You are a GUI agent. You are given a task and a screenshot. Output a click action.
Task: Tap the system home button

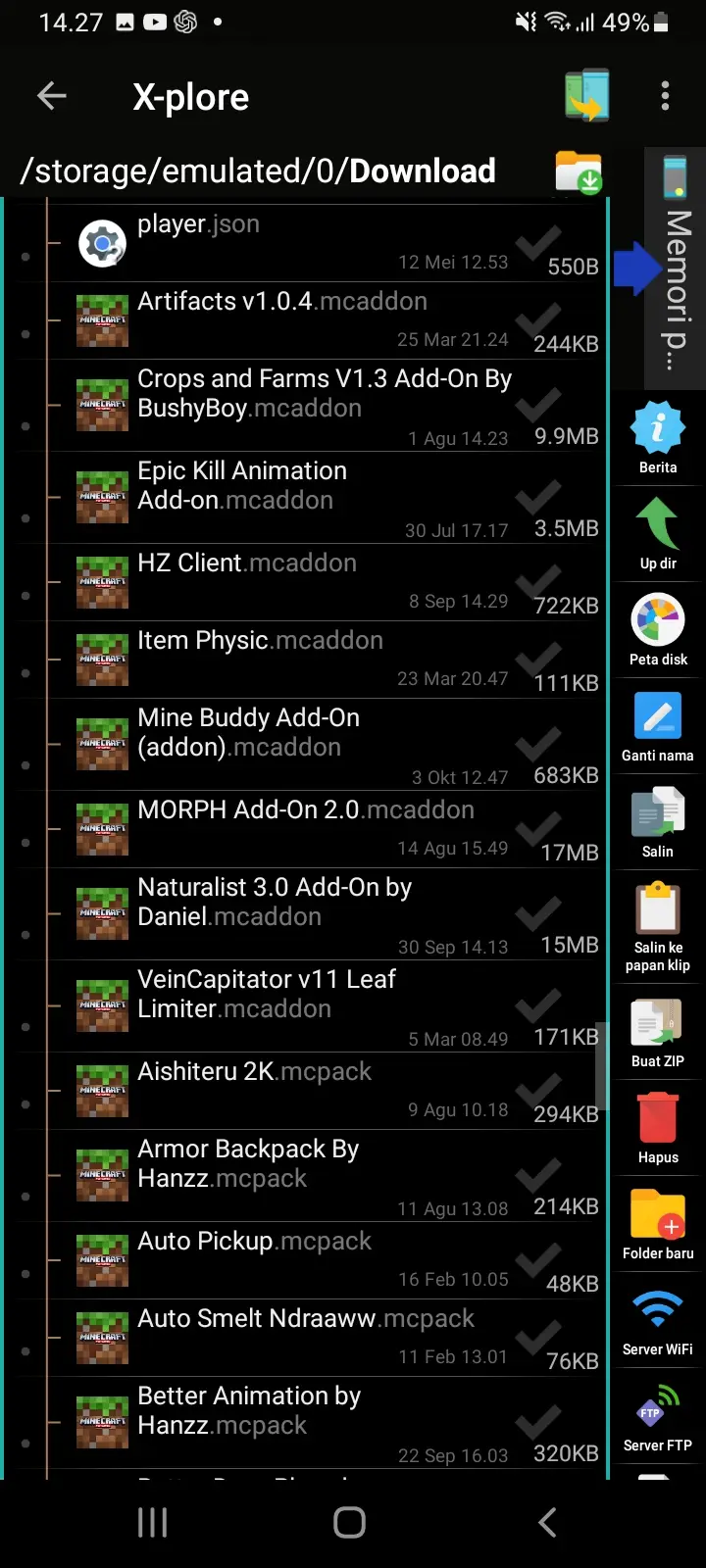click(350, 1522)
